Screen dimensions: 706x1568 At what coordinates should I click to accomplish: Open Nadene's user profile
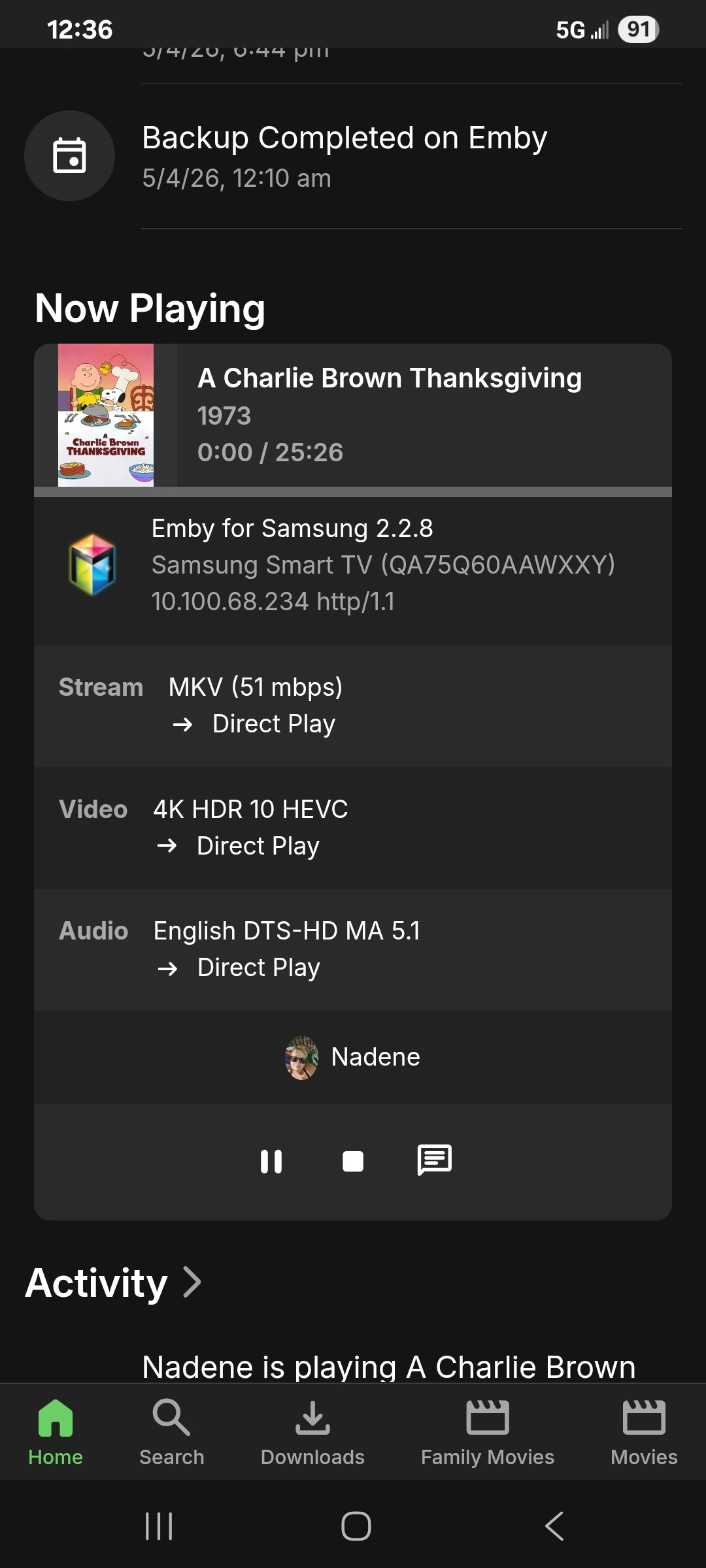pyautogui.click(x=353, y=1057)
